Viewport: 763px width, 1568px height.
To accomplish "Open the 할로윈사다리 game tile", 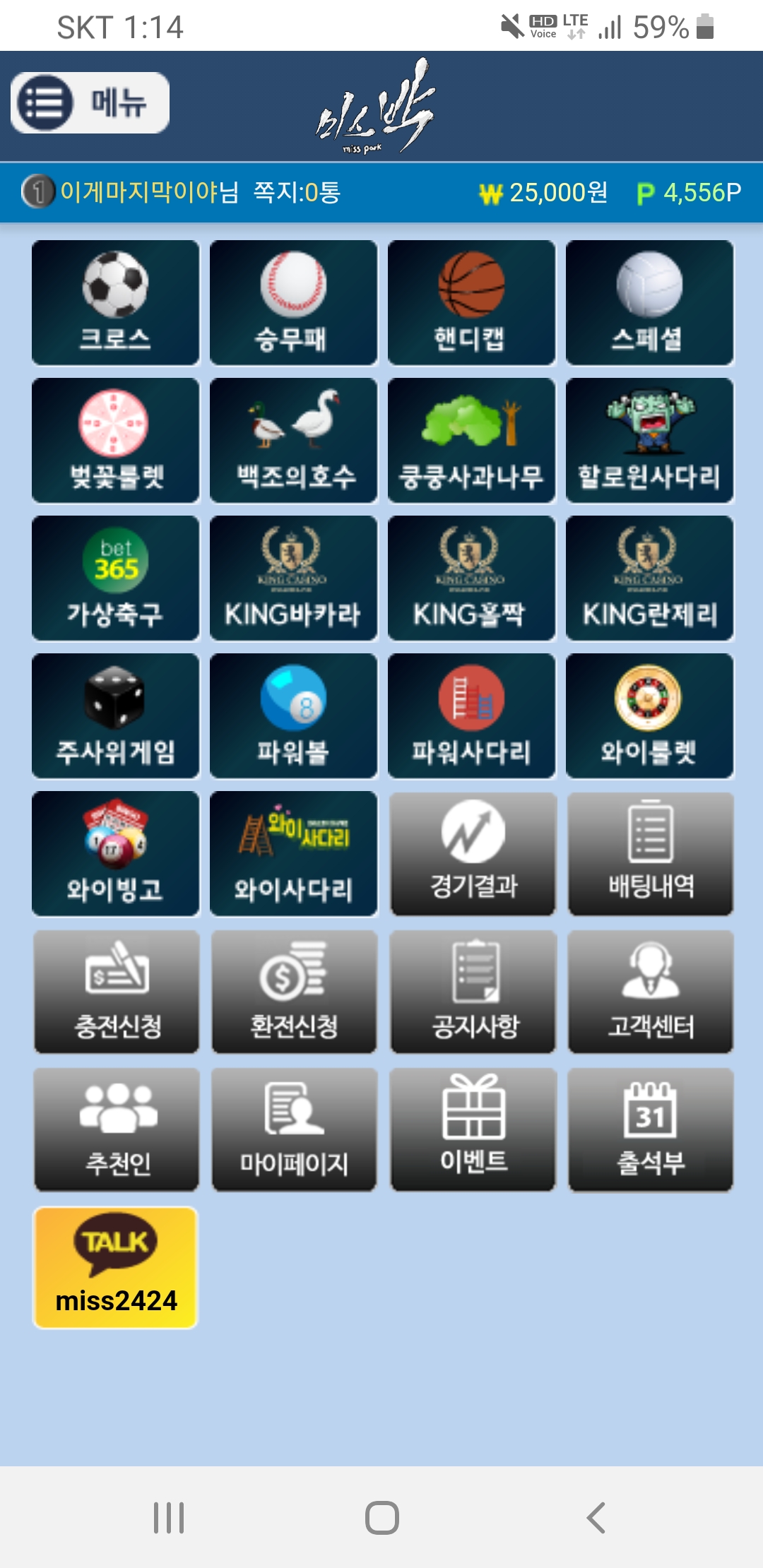I will click(x=649, y=441).
